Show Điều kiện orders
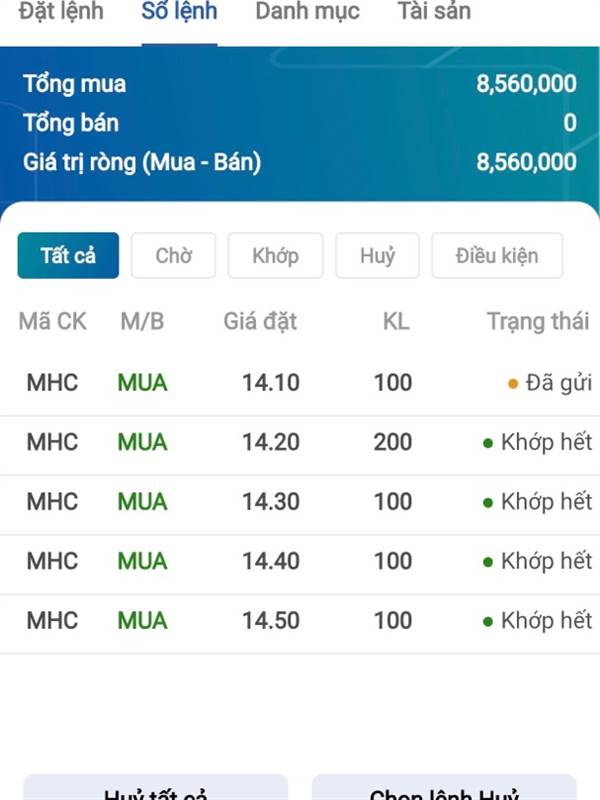This screenshot has width=600, height=800. click(496, 255)
